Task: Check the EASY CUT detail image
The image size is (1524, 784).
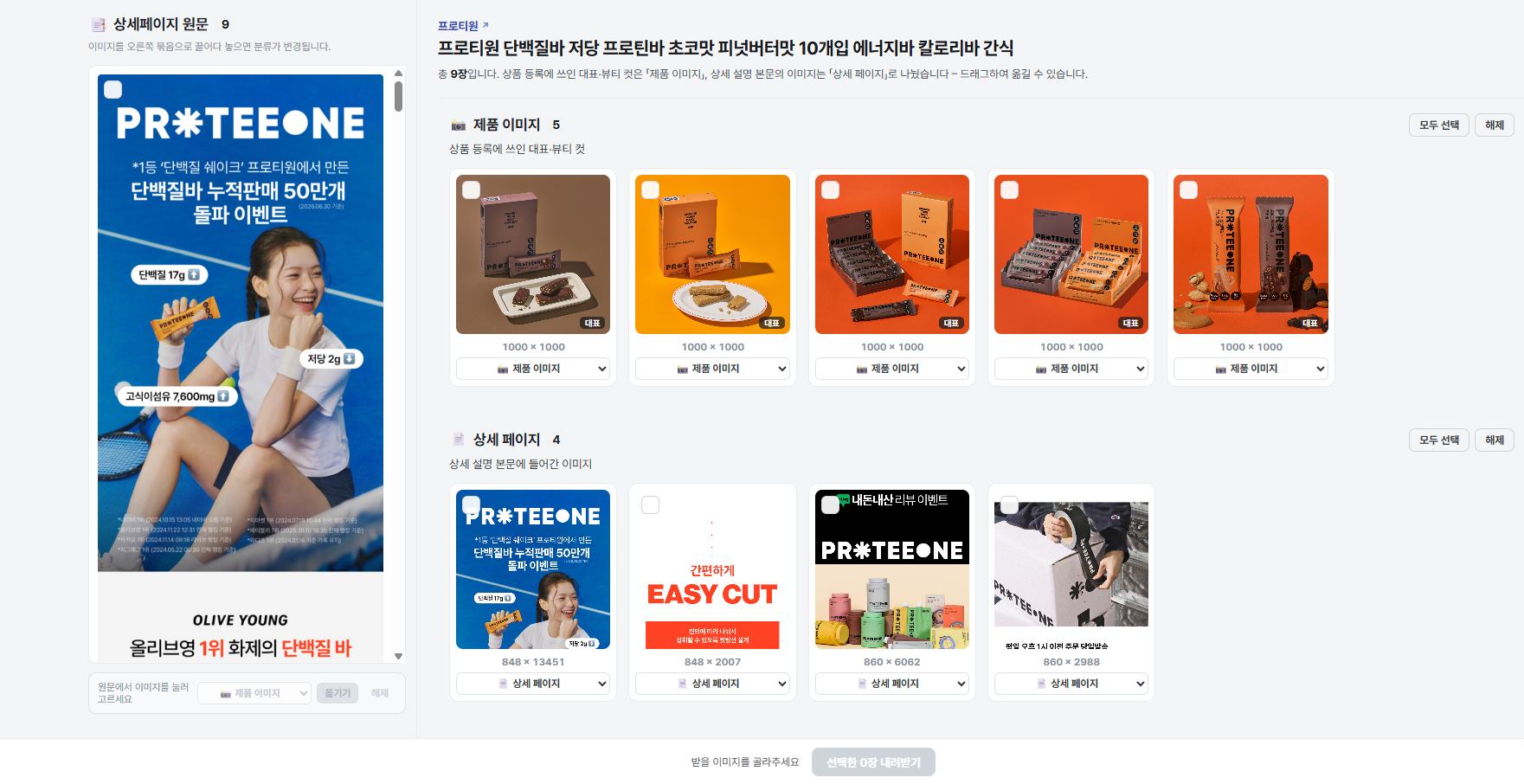Action: pyautogui.click(x=651, y=505)
